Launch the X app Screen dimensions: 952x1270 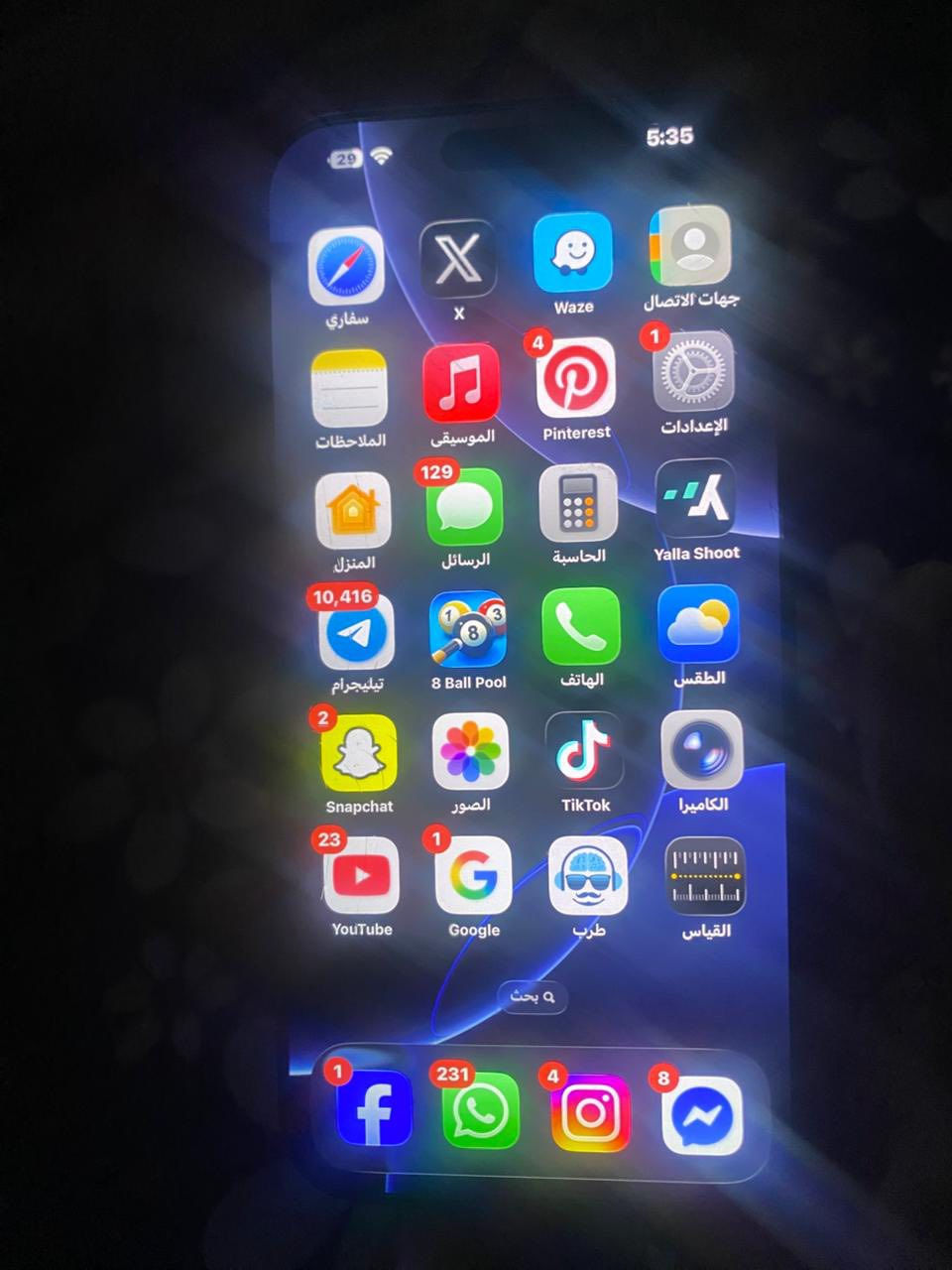point(458,259)
